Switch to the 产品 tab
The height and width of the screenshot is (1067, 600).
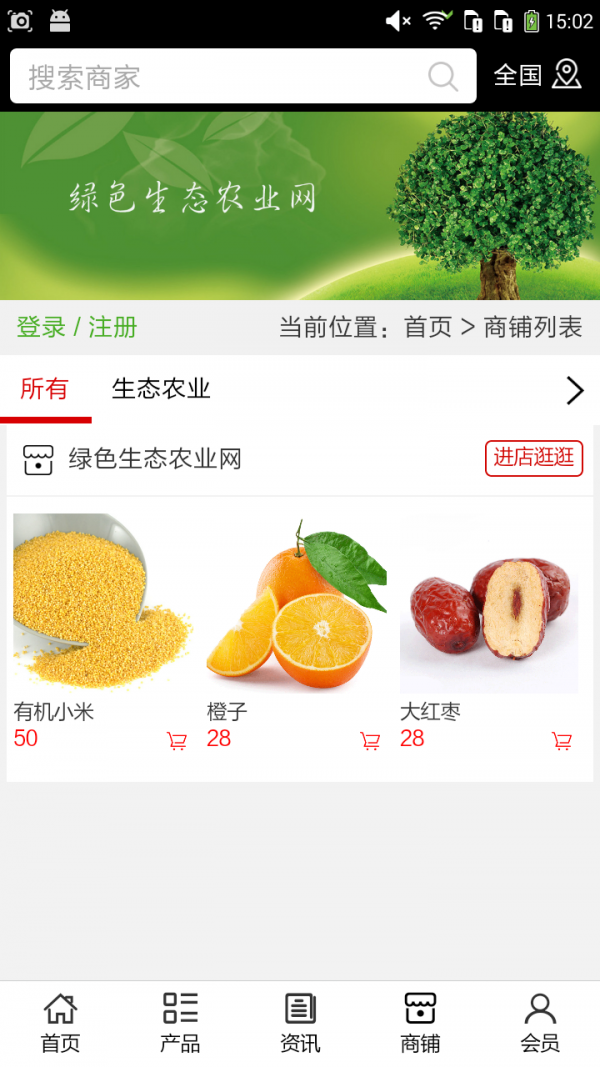180,1023
